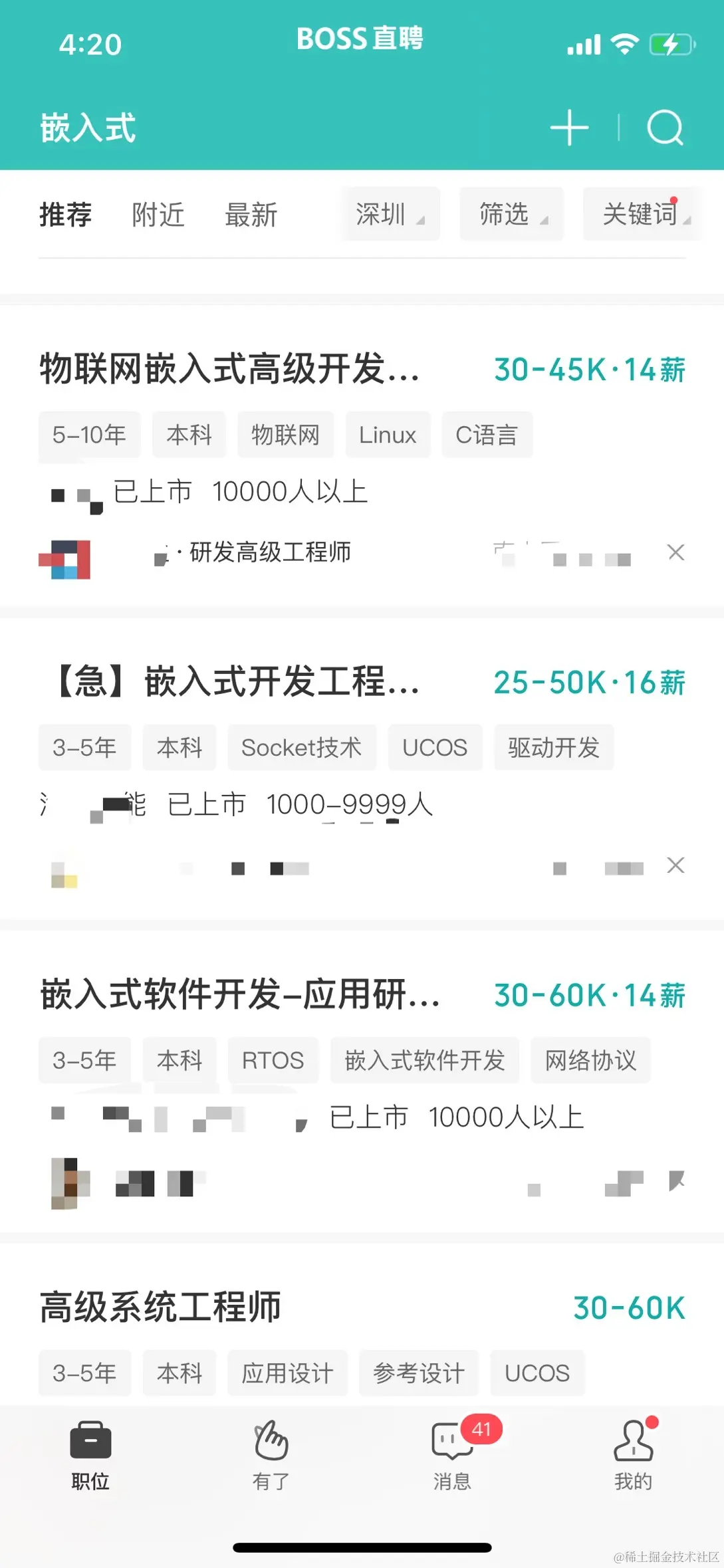Select the 推荐 tab
724x1568 pixels.
[x=65, y=215]
